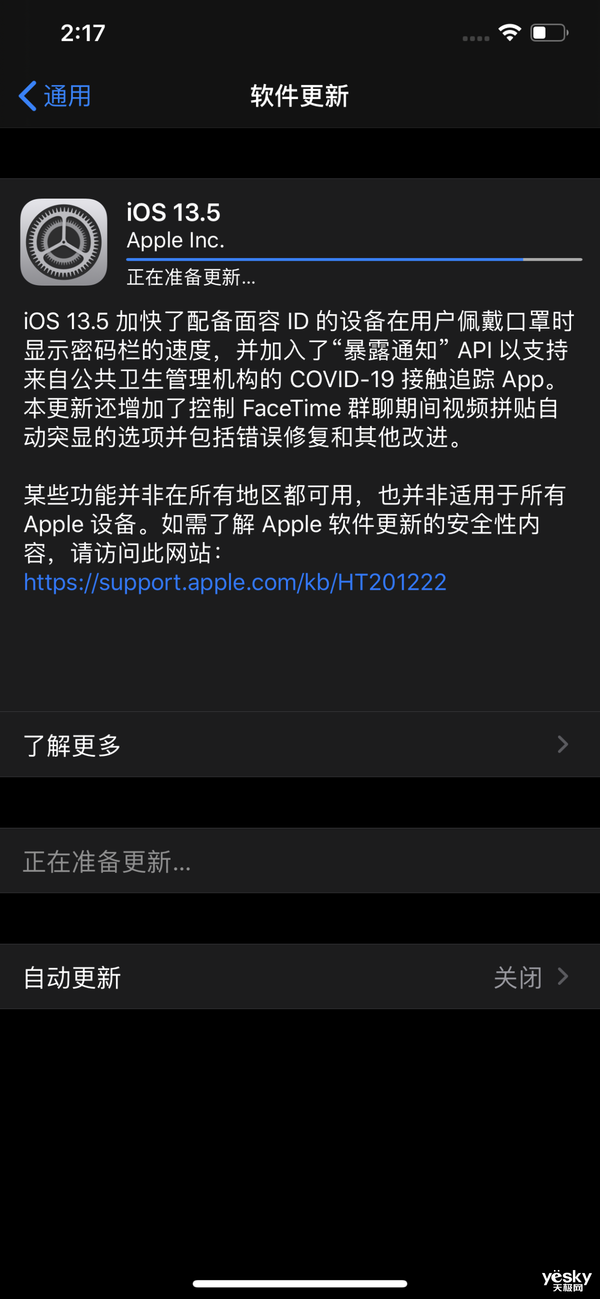This screenshot has height=1299, width=600.
Task: Open 自动更新 settings
Action: [299, 977]
